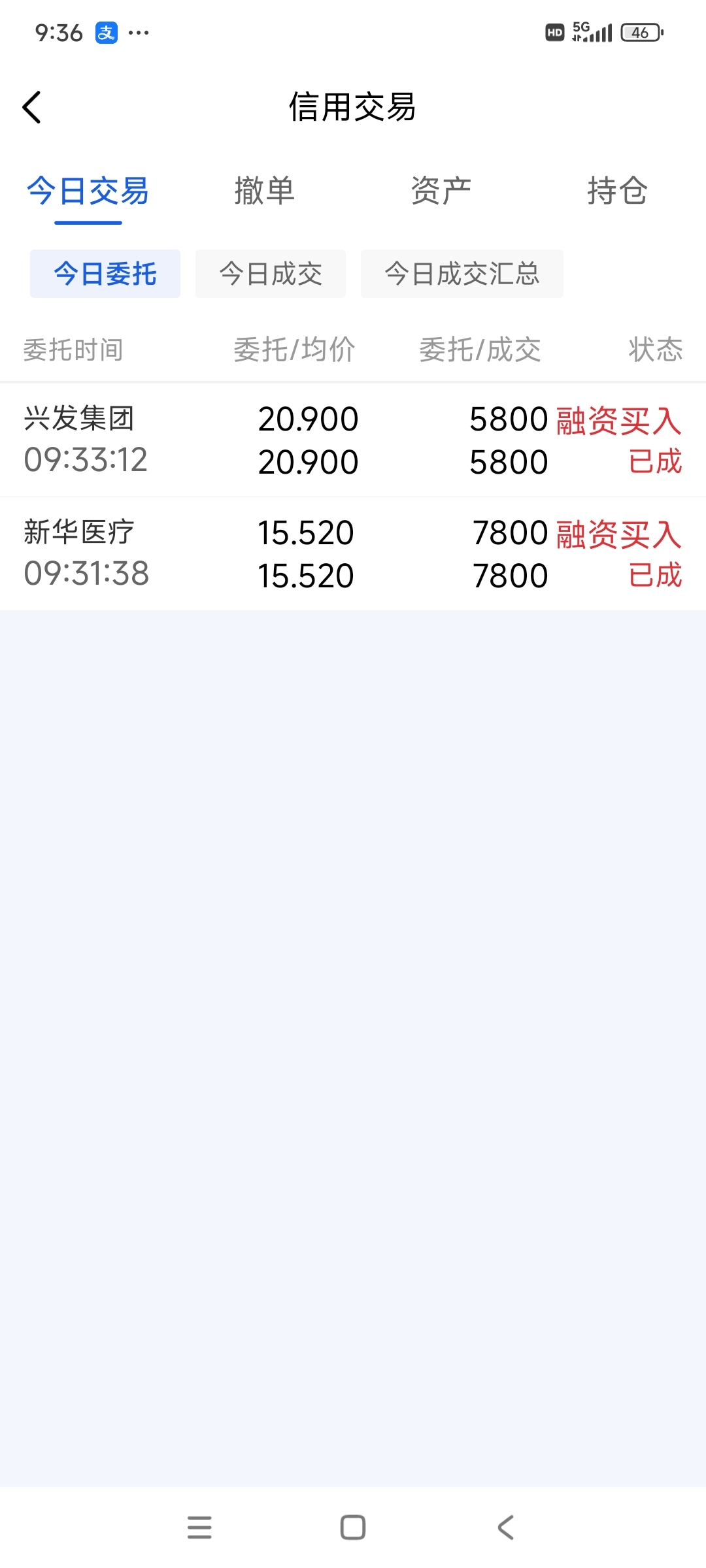Screen dimensions: 706x1568
Task: Show 今日成交 records
Action: click(x=271, y=274)
